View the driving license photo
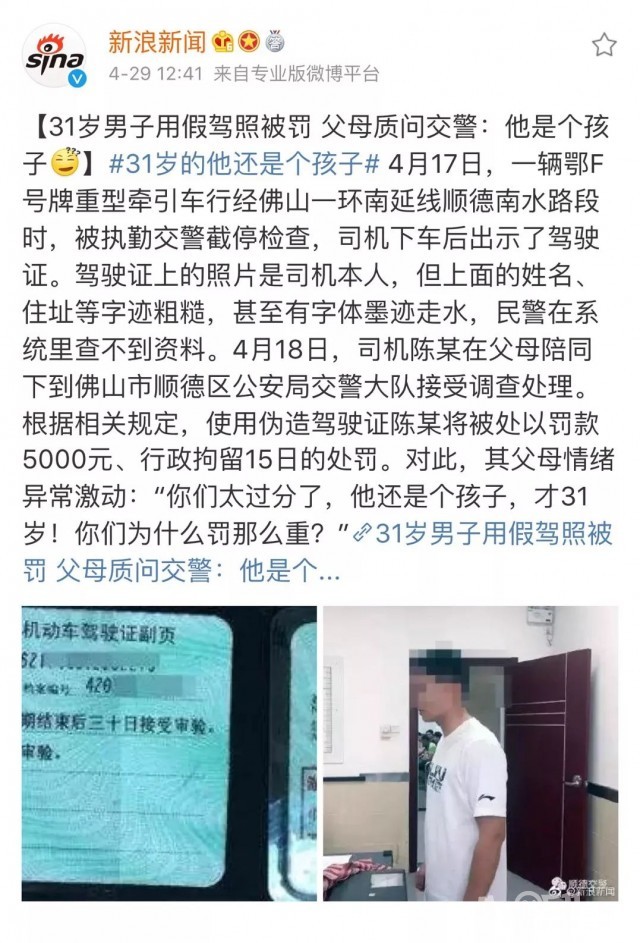 click(x=169, y=752)
